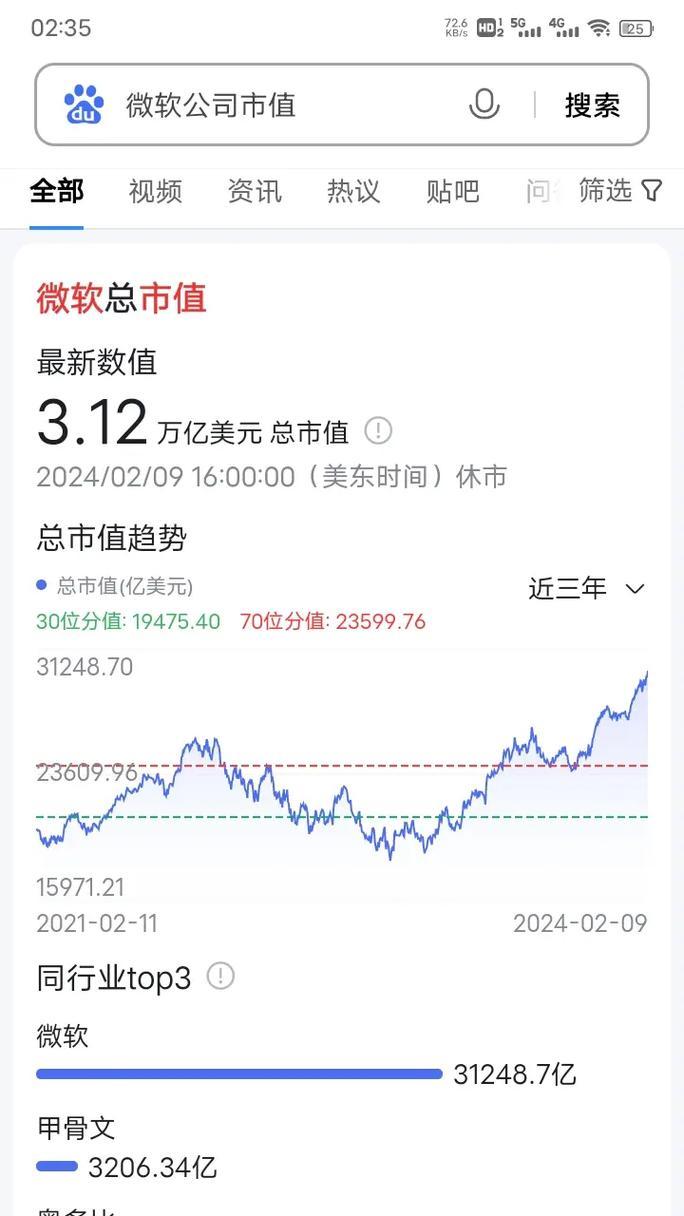The width and height of the screenshot is (684, 1216).
Task: Start voice search with the microphone icon
Action: 484,104
